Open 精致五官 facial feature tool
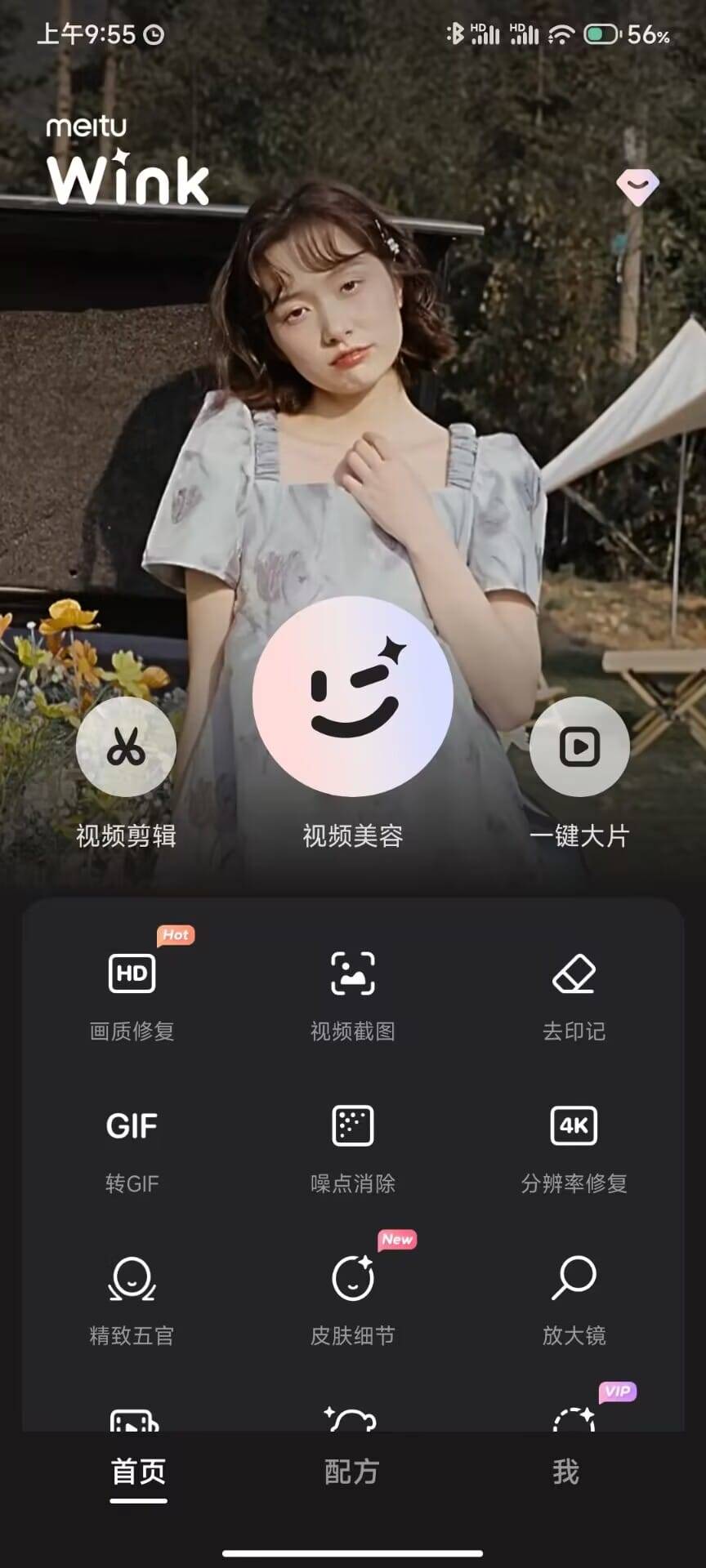The height and width of the screenshot is (1568, 706). click(132, 1298)
